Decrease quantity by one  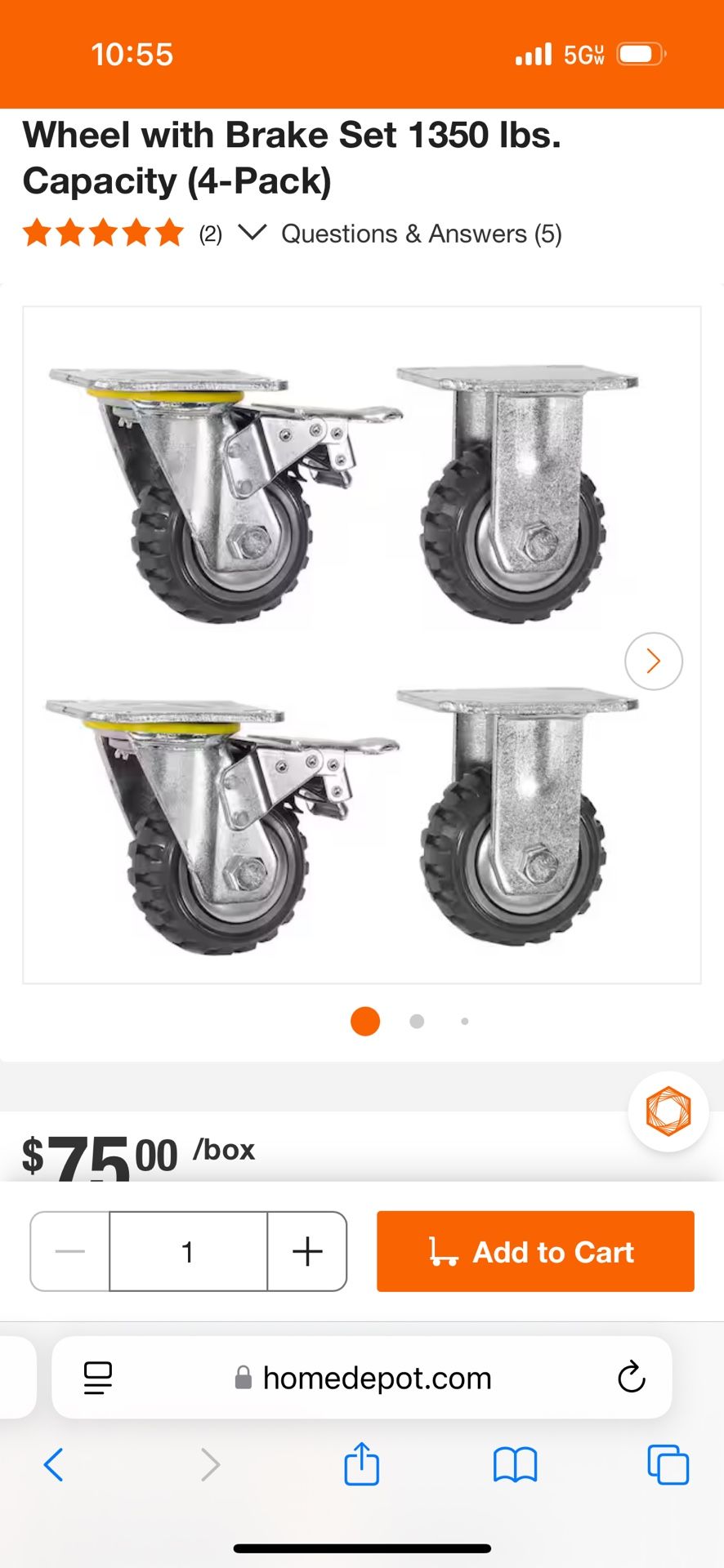click(70, 1251)
